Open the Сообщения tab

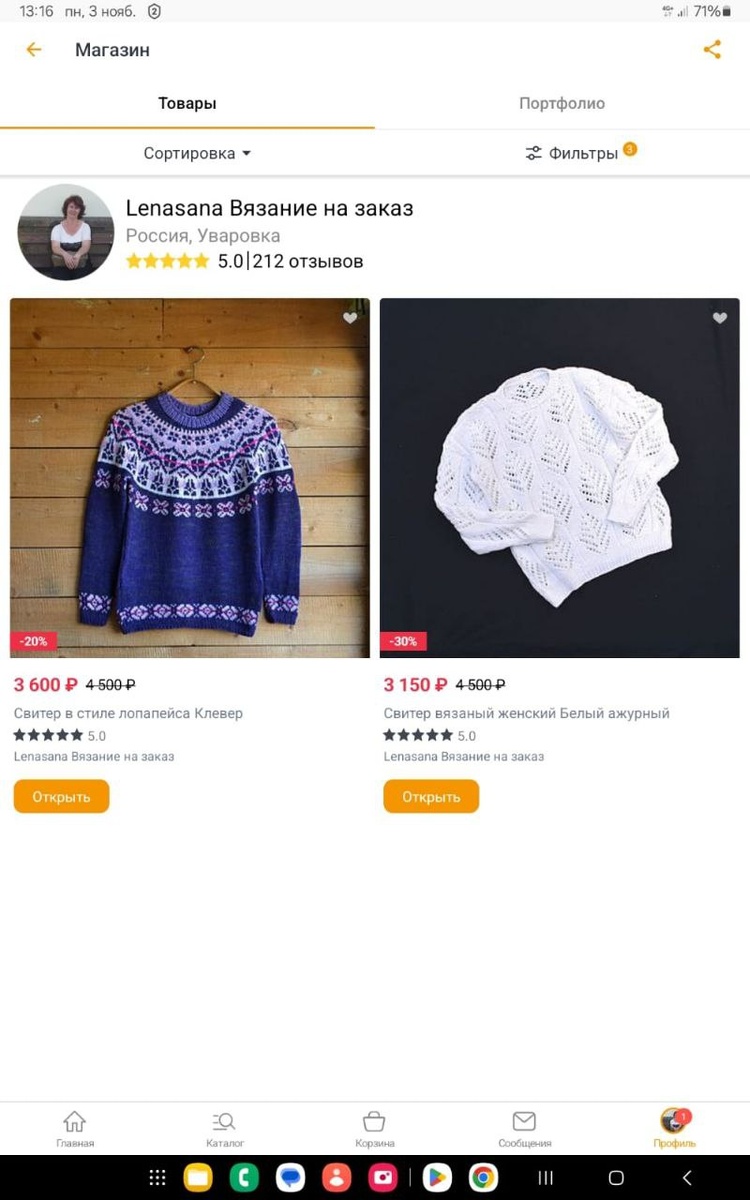click(x=524, y=1129)
